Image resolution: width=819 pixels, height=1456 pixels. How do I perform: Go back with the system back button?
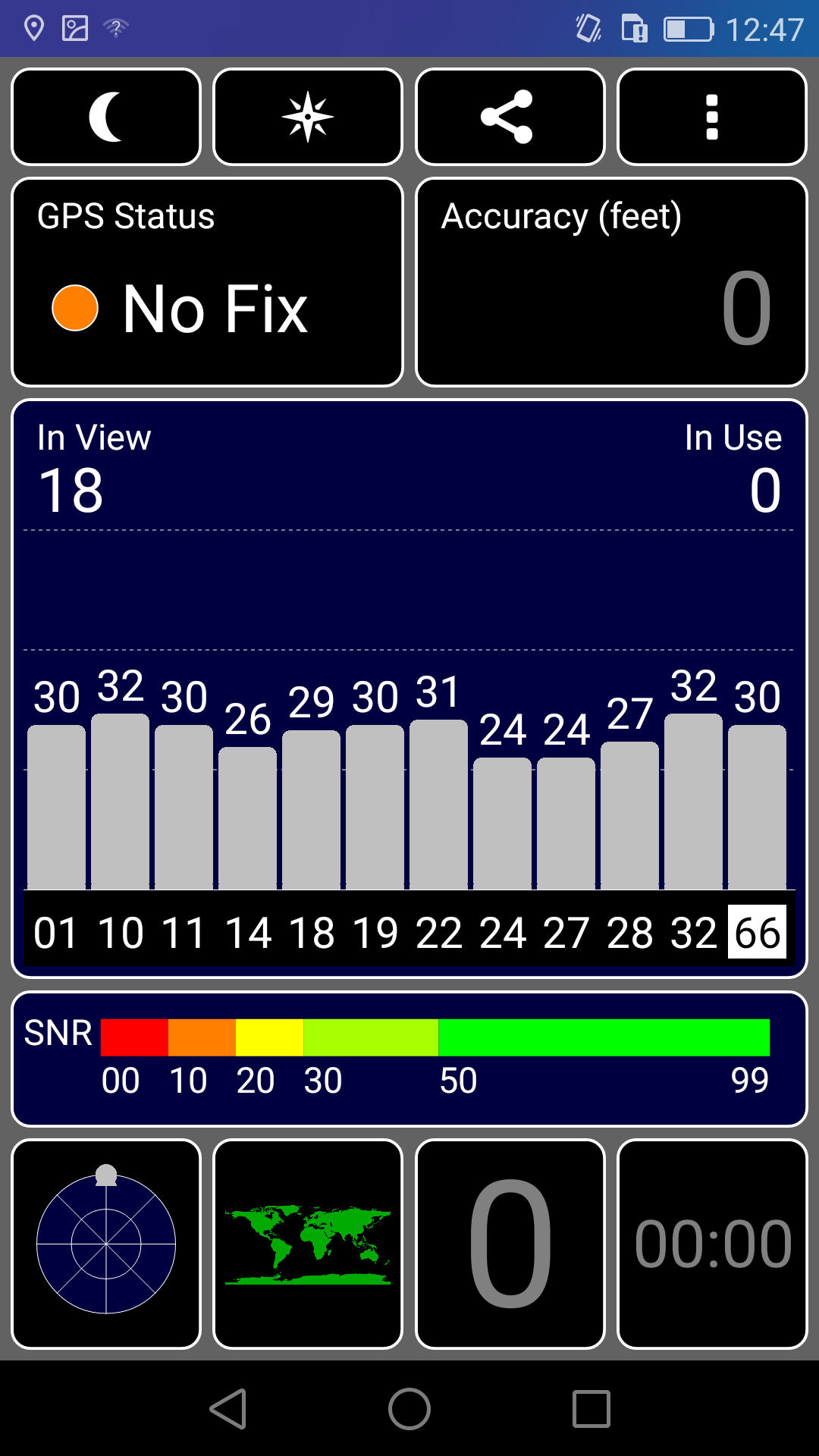pos(227,1409)
